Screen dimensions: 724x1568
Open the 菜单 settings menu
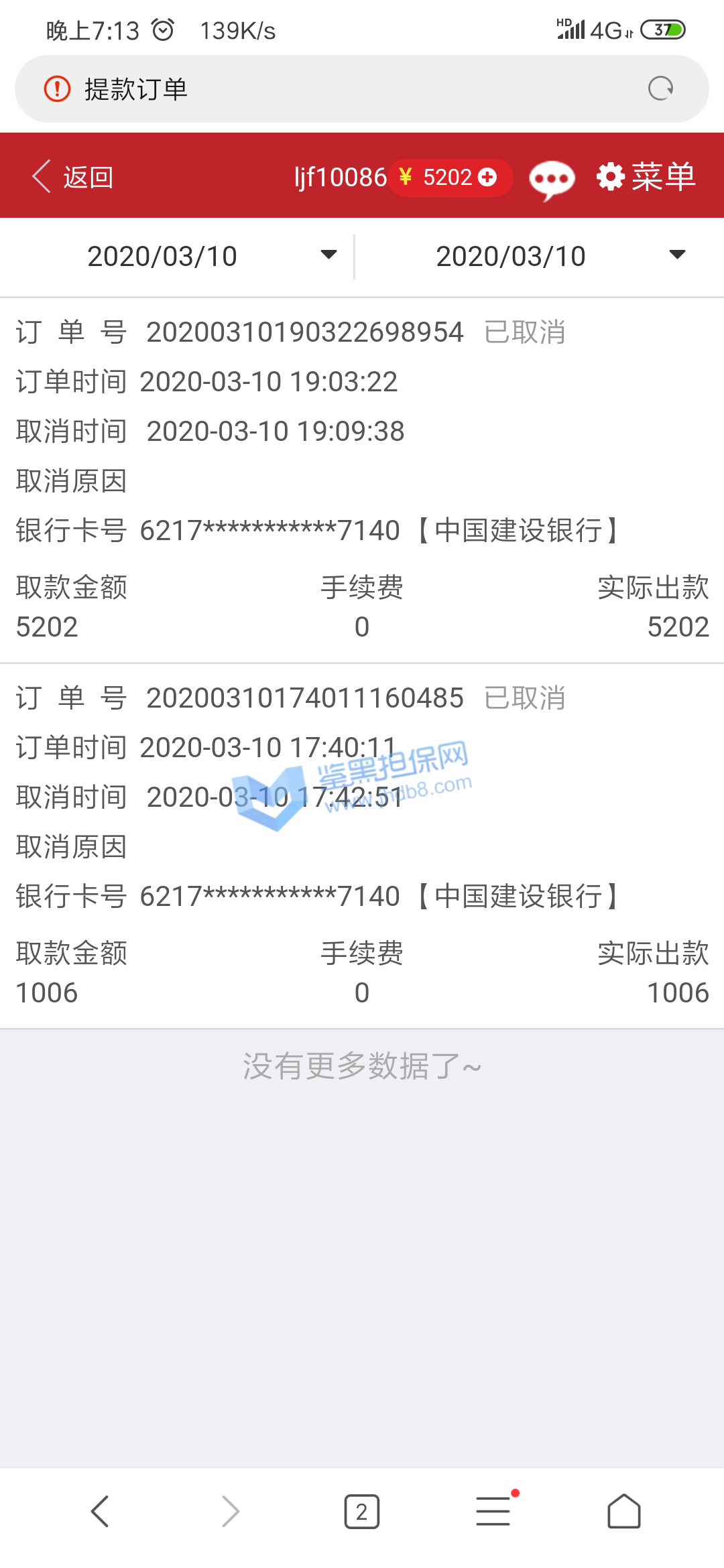point(646,177)
